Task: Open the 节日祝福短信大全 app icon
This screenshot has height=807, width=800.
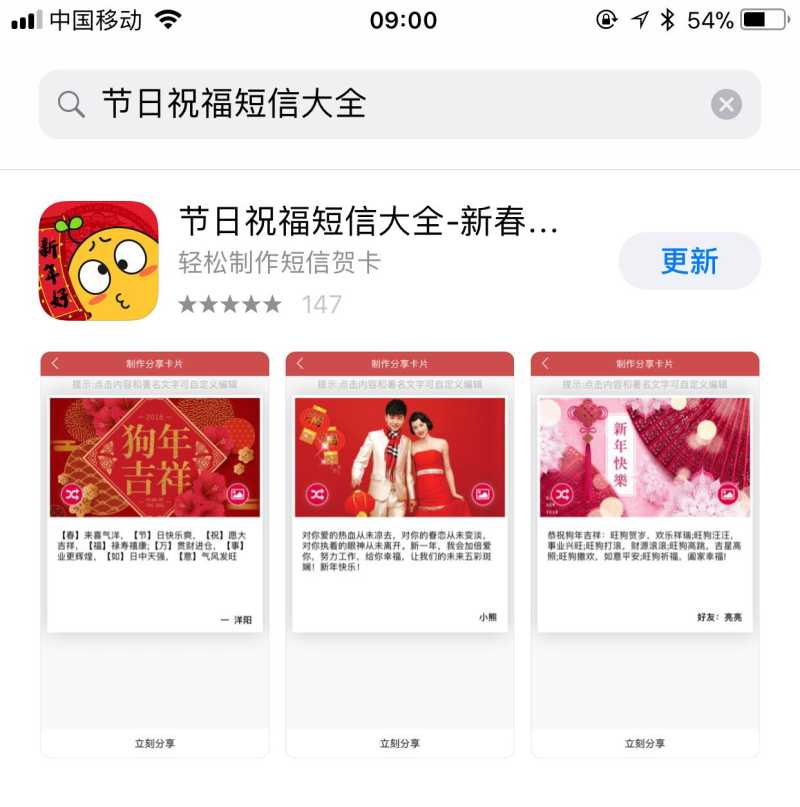Action: click(x=99, y=261)
